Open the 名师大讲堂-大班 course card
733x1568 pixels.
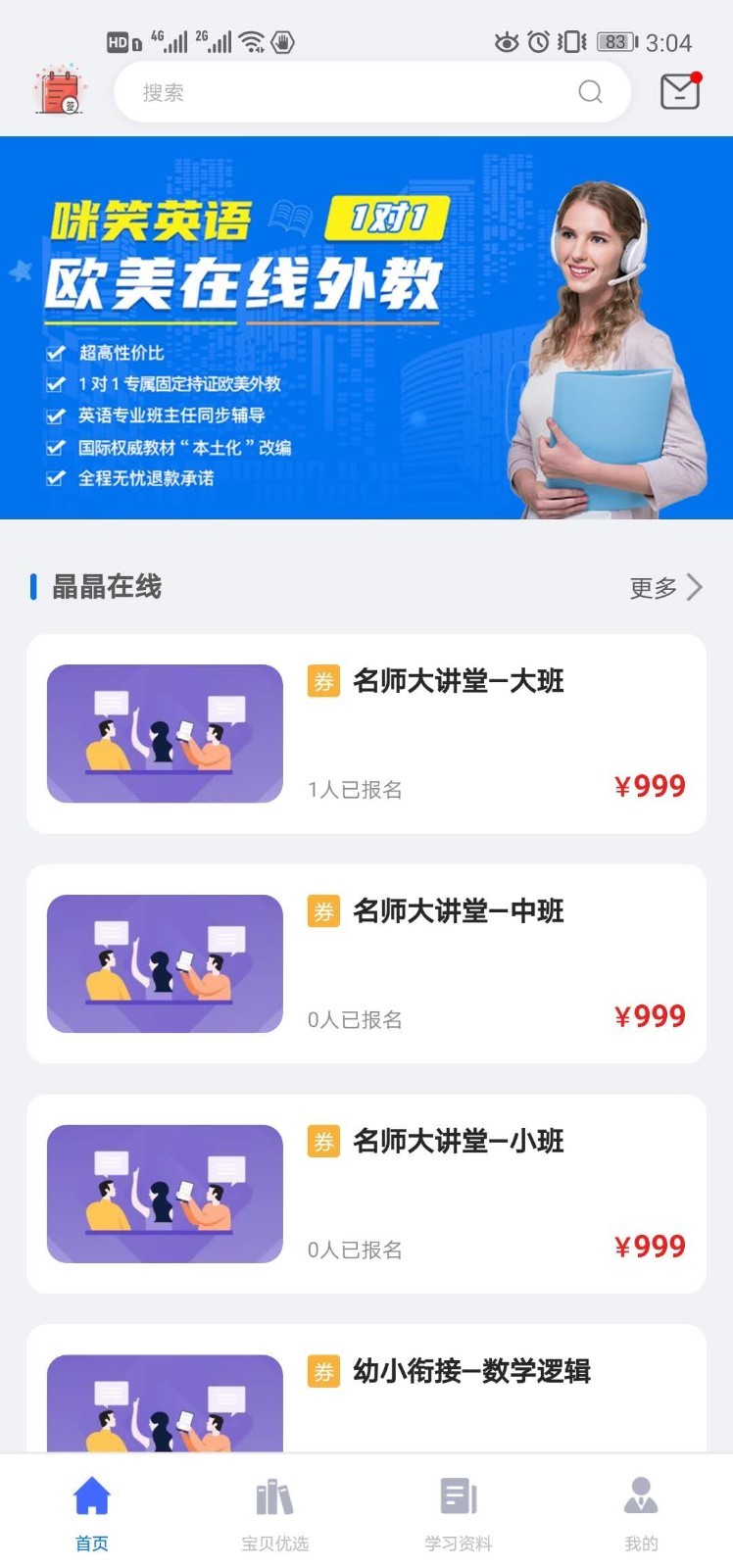tap(366, 733)
